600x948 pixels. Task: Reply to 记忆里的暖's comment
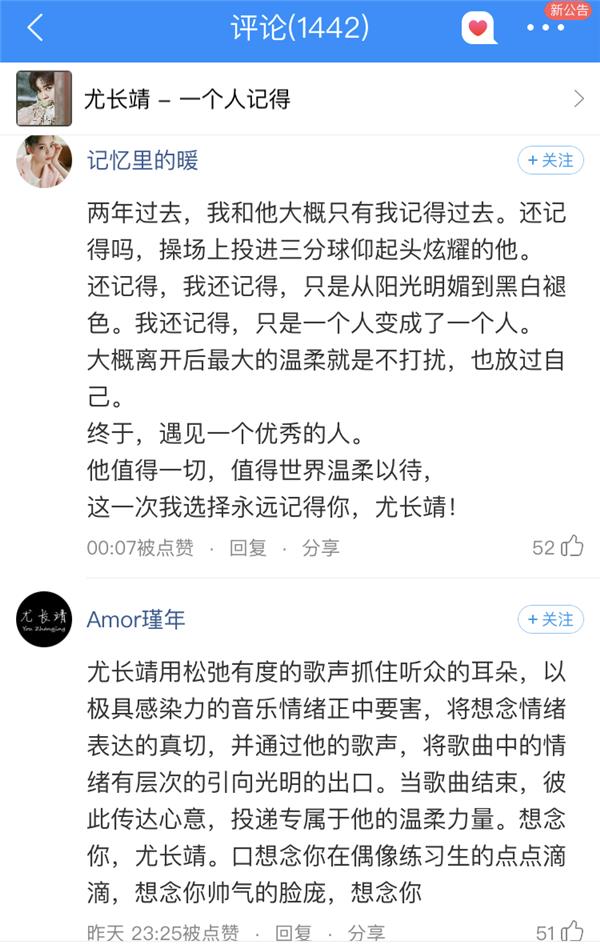[x=248, y=547]
